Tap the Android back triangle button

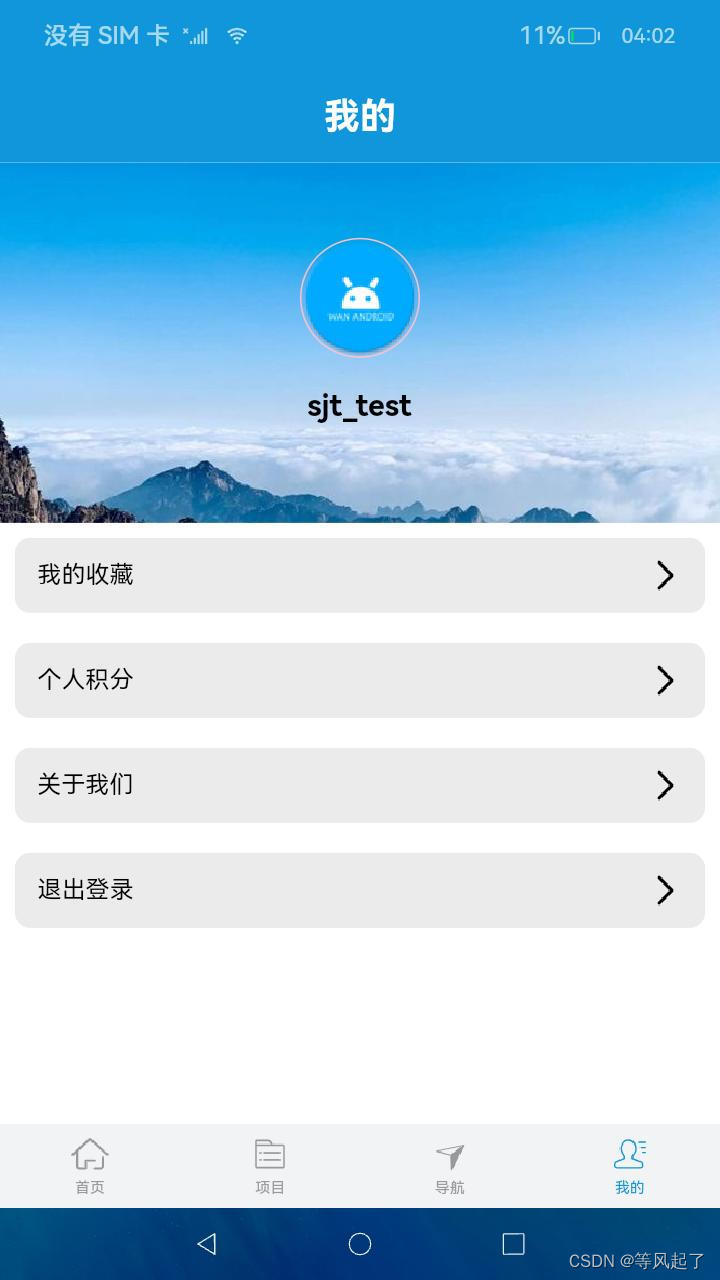click(207, 1243)
